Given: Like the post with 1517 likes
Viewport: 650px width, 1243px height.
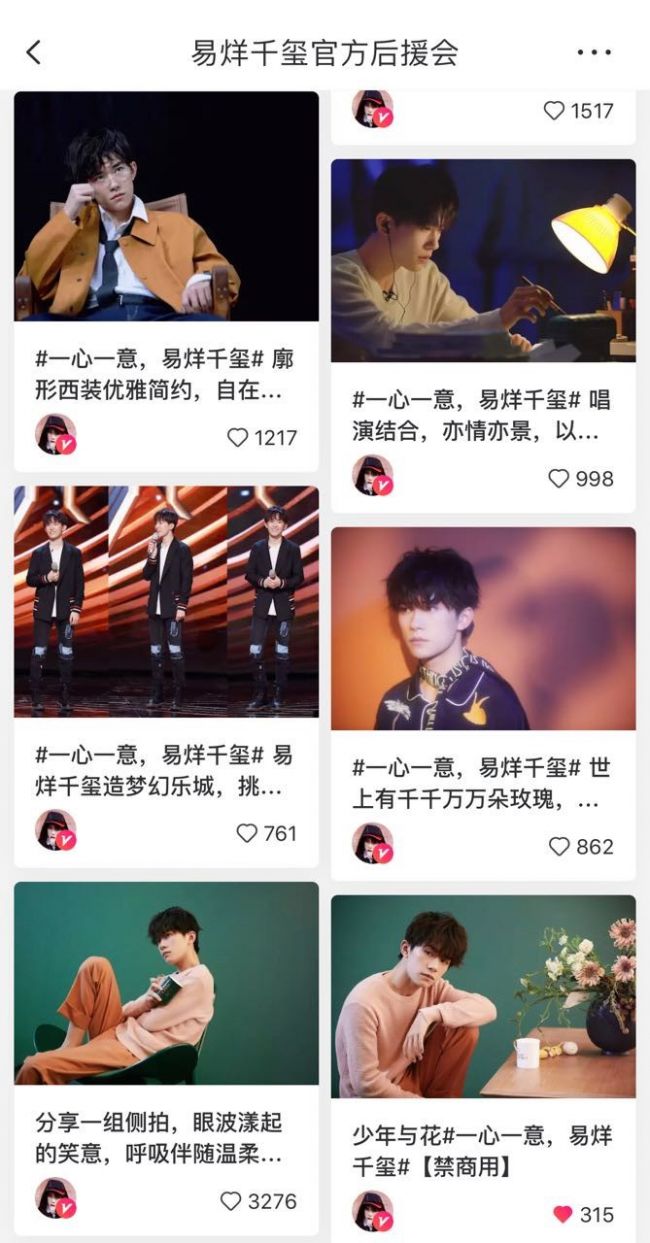Looking at the screenshot, I should [553, 111].
